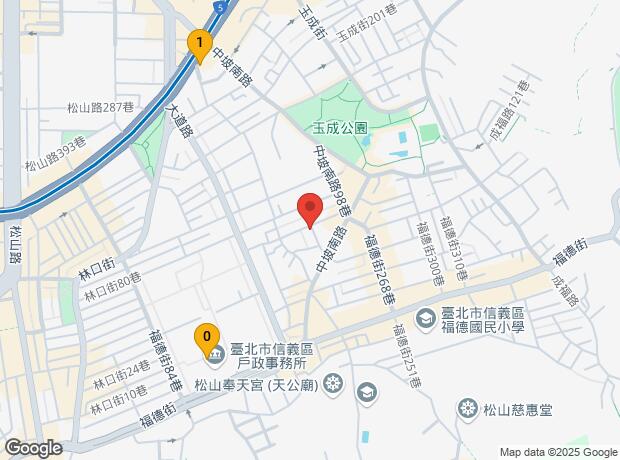Viewport: 620px width, 460px height.
Task: Open 松山奉天宮 (天公廟) temple marker
Action: point(333,381)
